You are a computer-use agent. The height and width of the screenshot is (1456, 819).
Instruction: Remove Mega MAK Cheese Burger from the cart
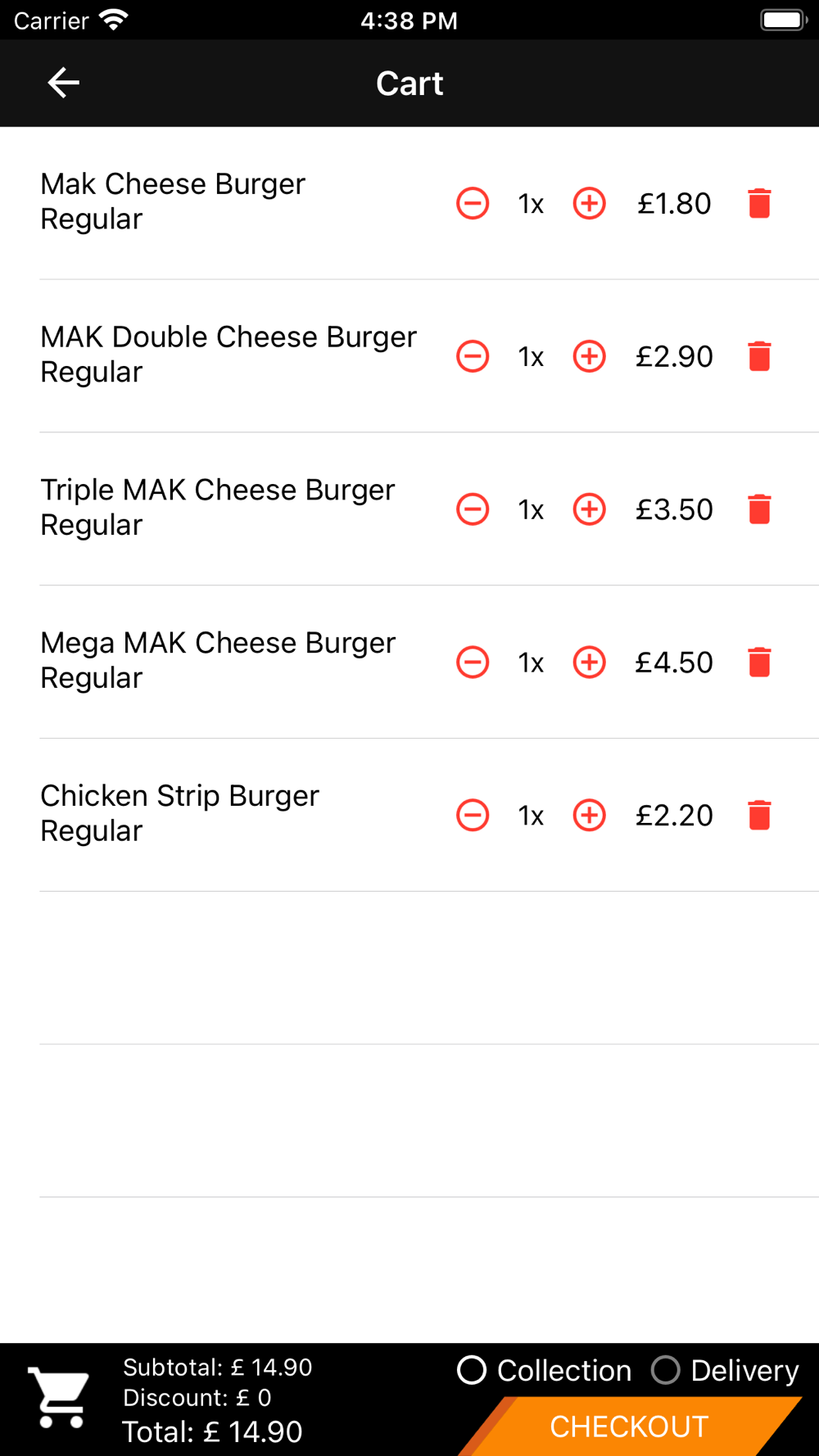tap(759, 662)
